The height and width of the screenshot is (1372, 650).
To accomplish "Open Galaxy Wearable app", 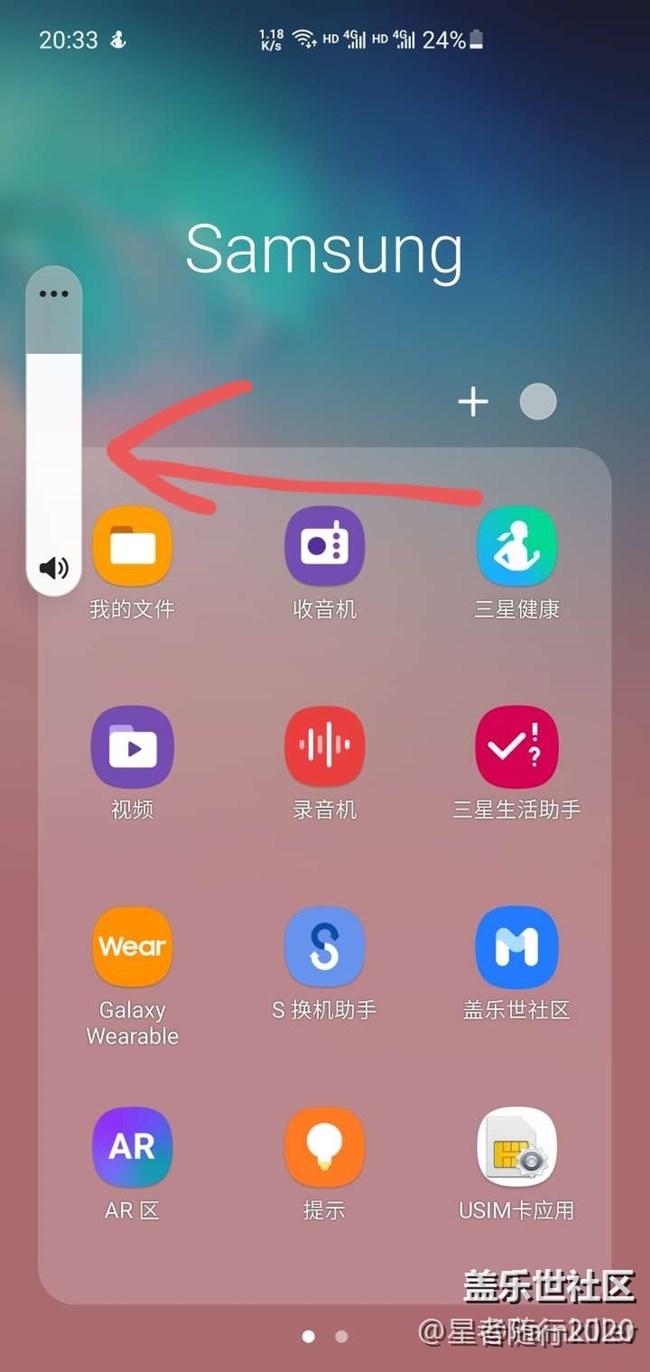I will pyautogui.click(x=132, y=946).
